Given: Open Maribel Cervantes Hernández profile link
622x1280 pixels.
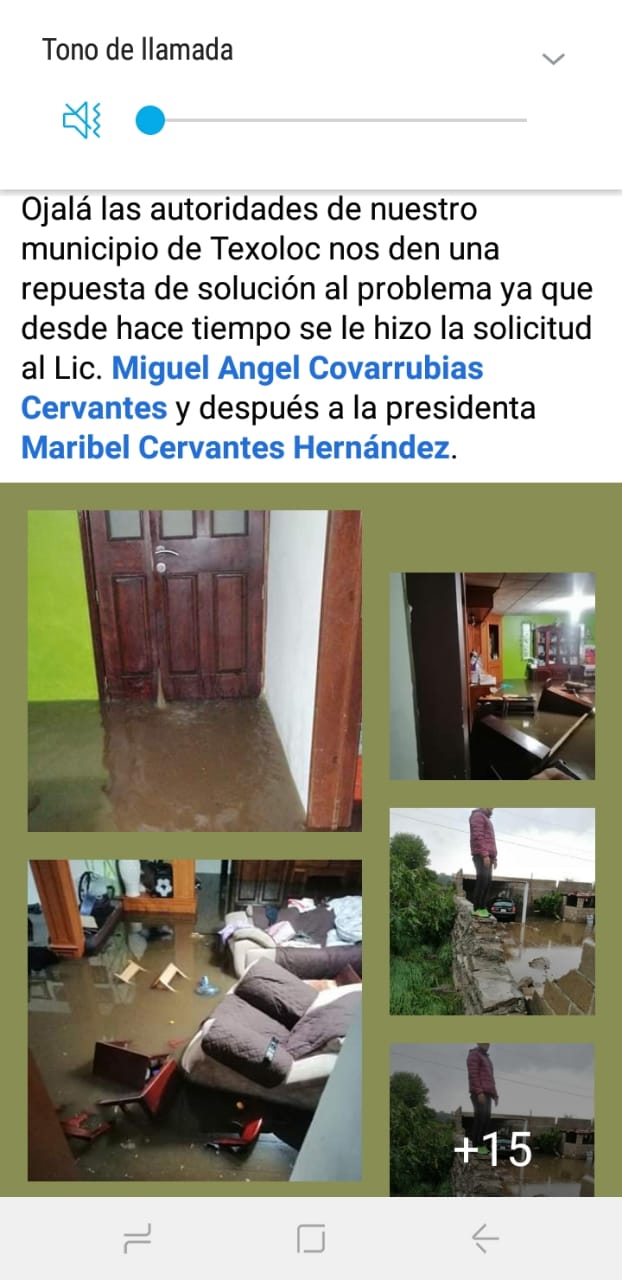Looking at the screenshot, I should pyautogui.click(x=235, y=447).
